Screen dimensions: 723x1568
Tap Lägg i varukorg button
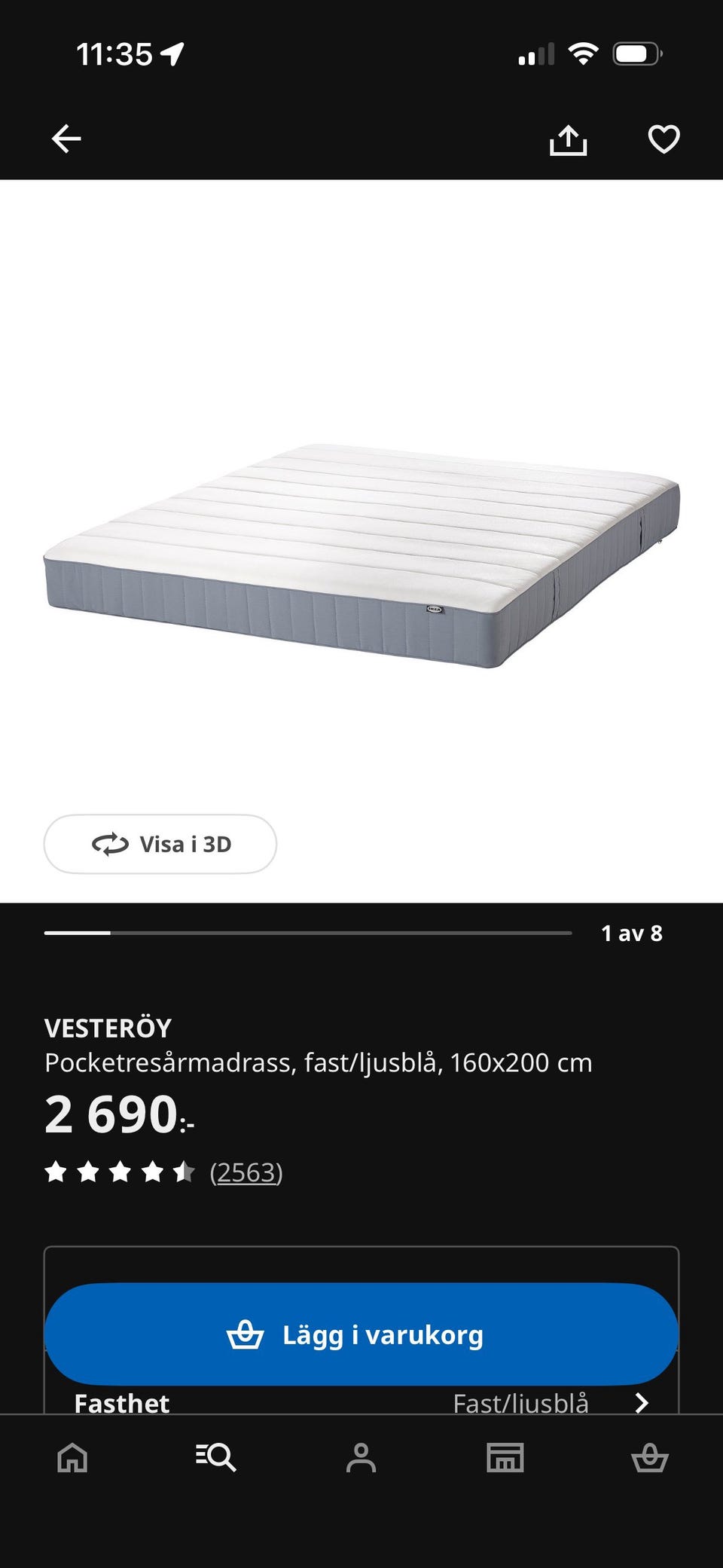tap(361, 1334)
